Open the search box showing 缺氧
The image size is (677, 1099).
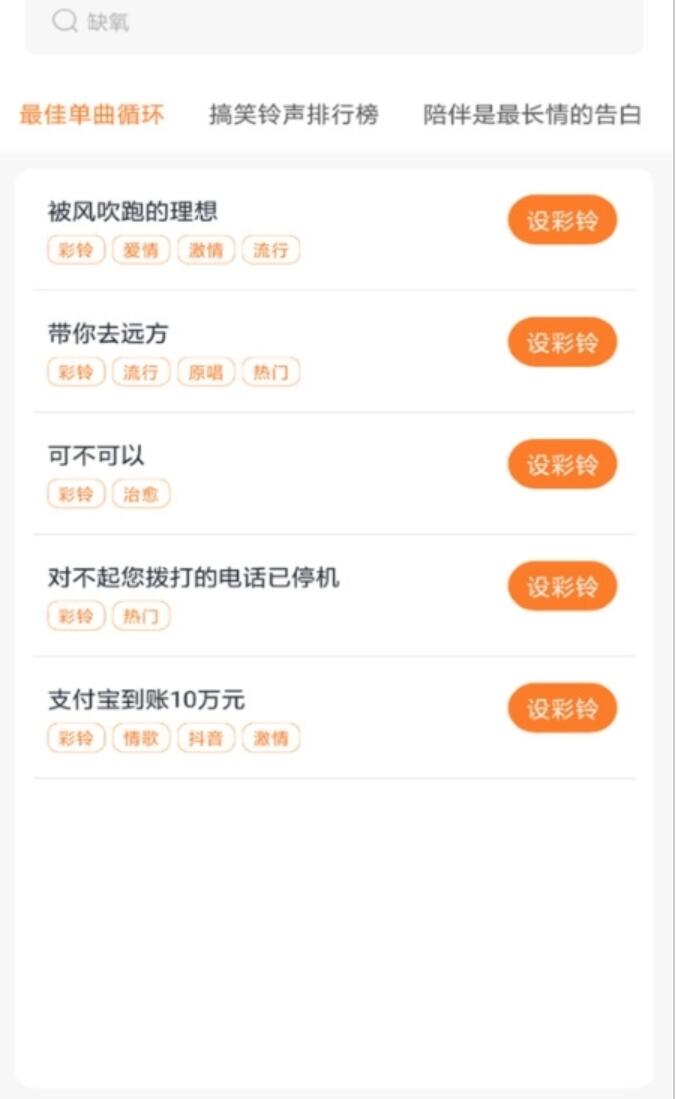[334, 24]
